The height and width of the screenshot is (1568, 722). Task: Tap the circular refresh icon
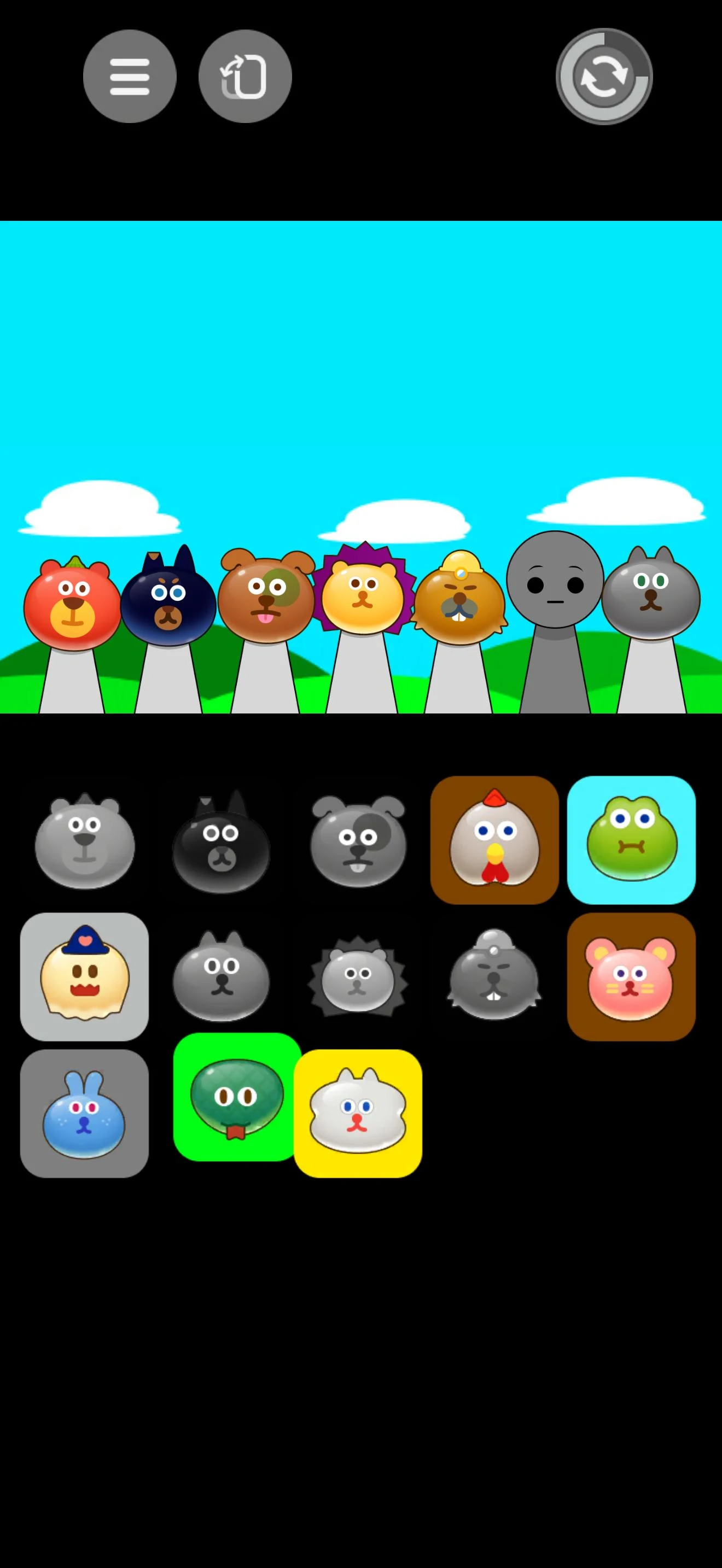pos(603,76)
